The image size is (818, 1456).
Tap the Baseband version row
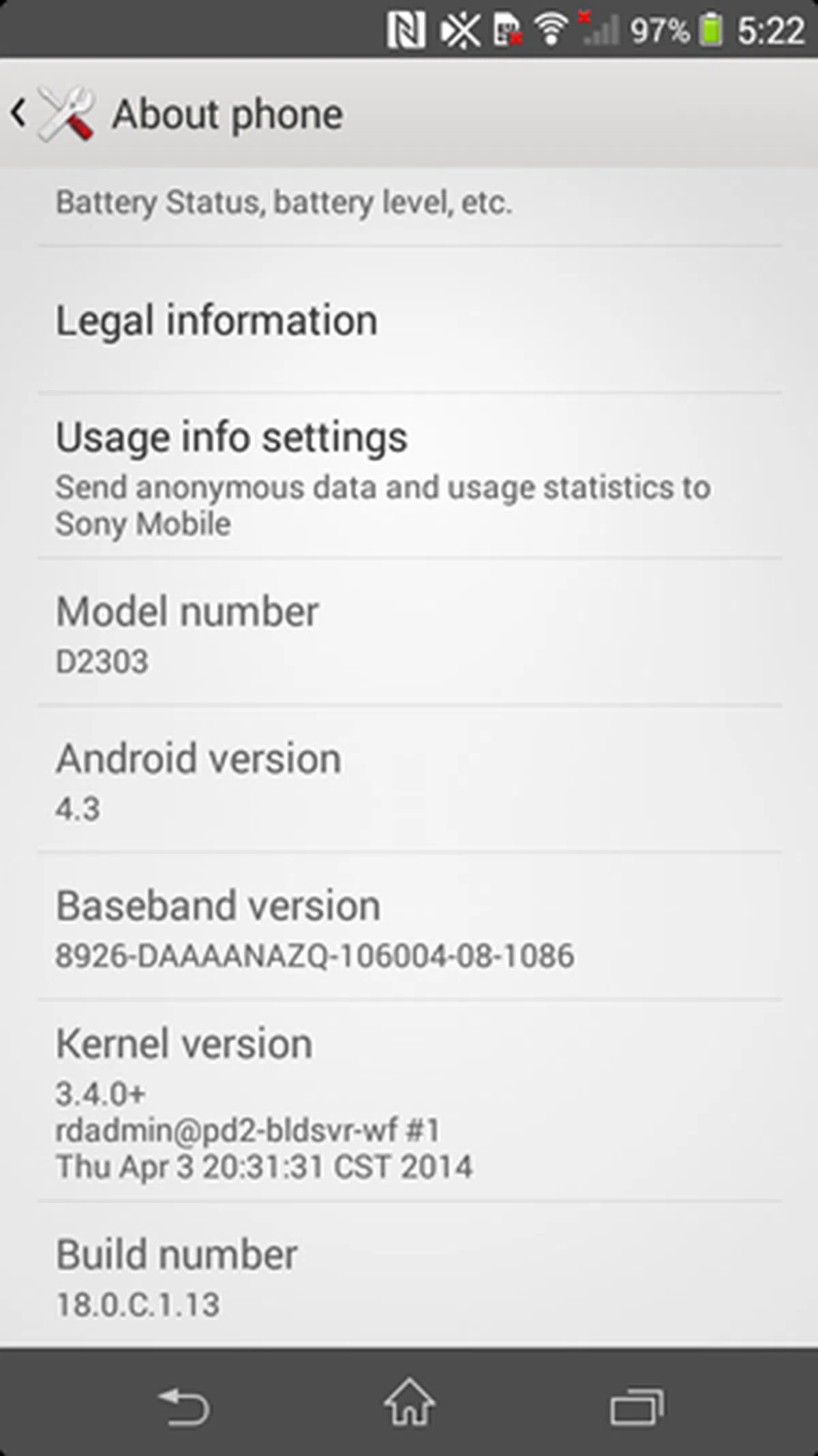tap(409, 927)
